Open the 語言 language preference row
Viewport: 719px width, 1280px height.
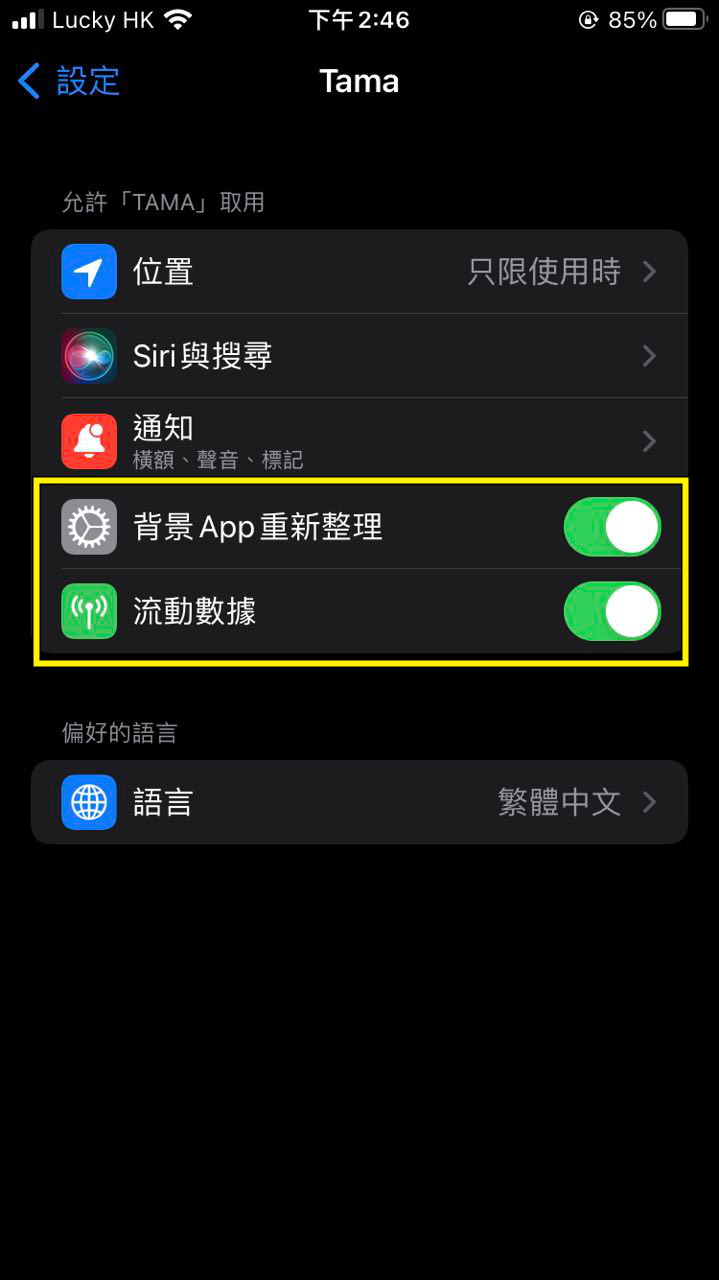point(359,802)
